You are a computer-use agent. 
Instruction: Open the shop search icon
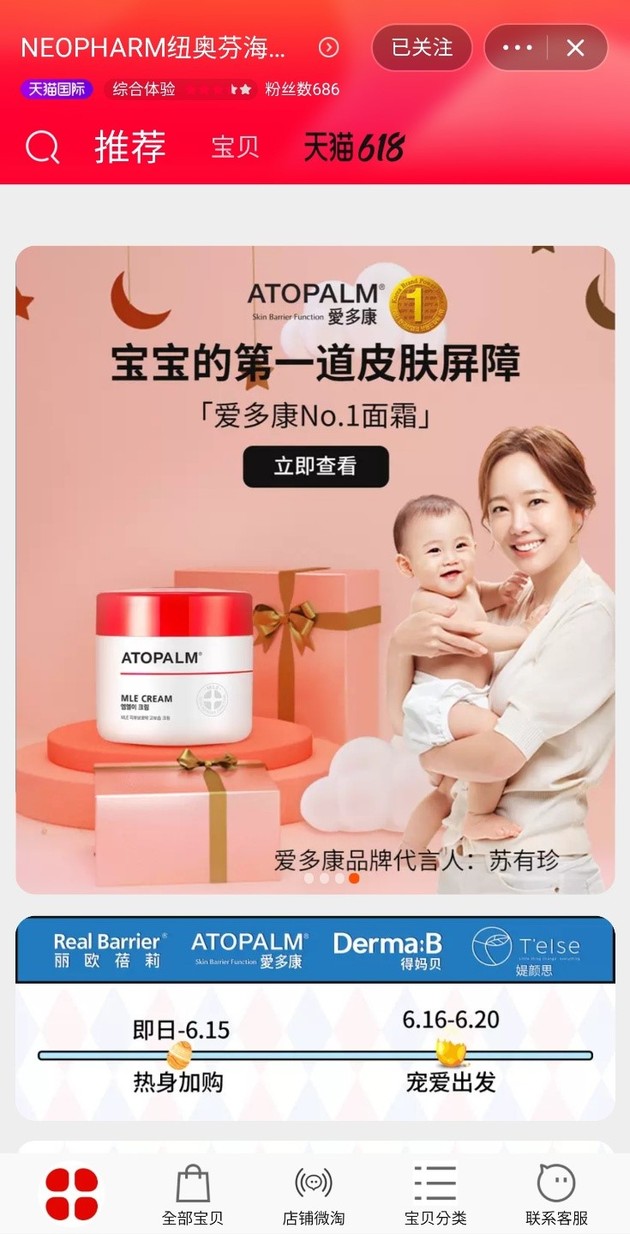(x=42, y=148)
